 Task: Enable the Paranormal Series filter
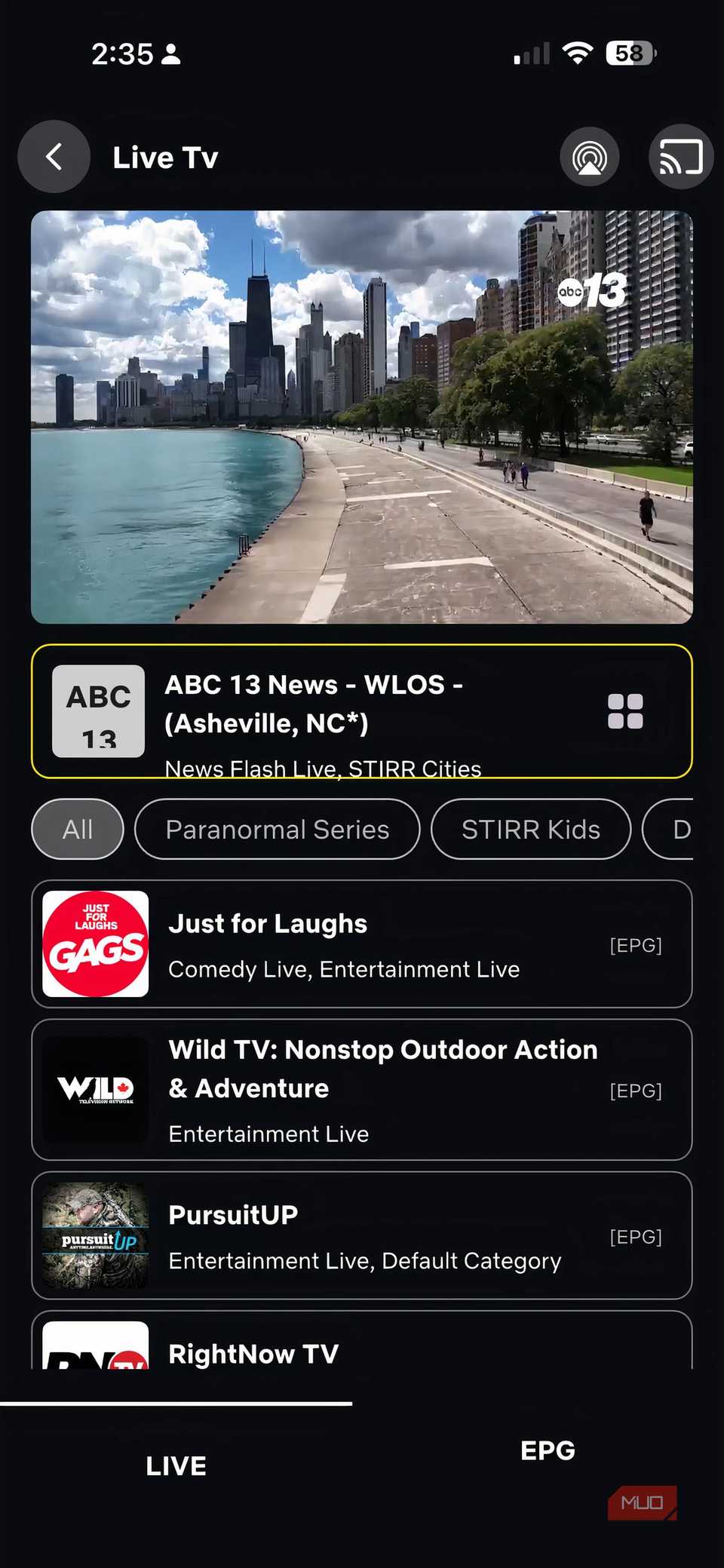(276, 830)
